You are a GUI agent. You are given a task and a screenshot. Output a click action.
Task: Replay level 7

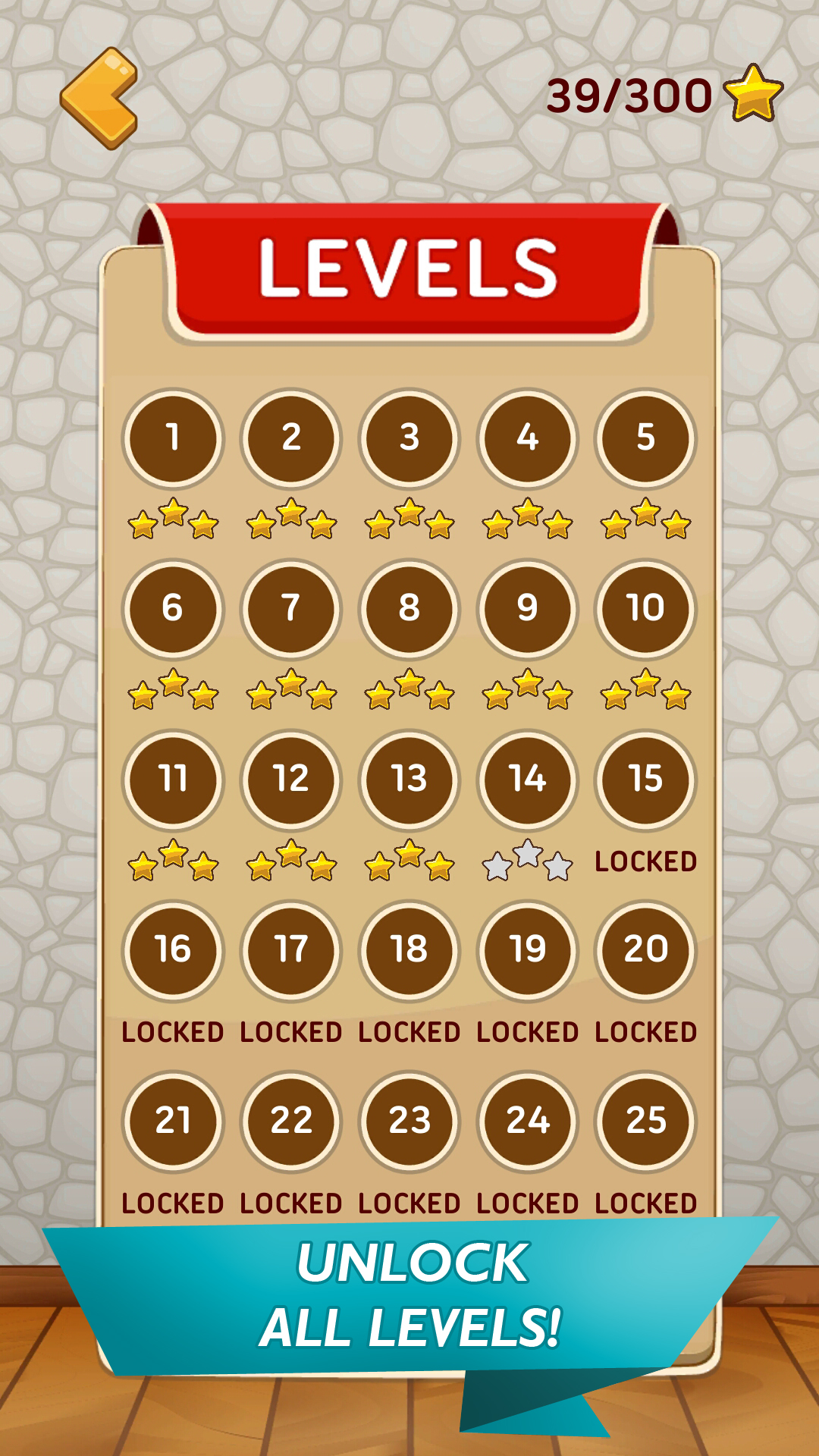[291, 609]
